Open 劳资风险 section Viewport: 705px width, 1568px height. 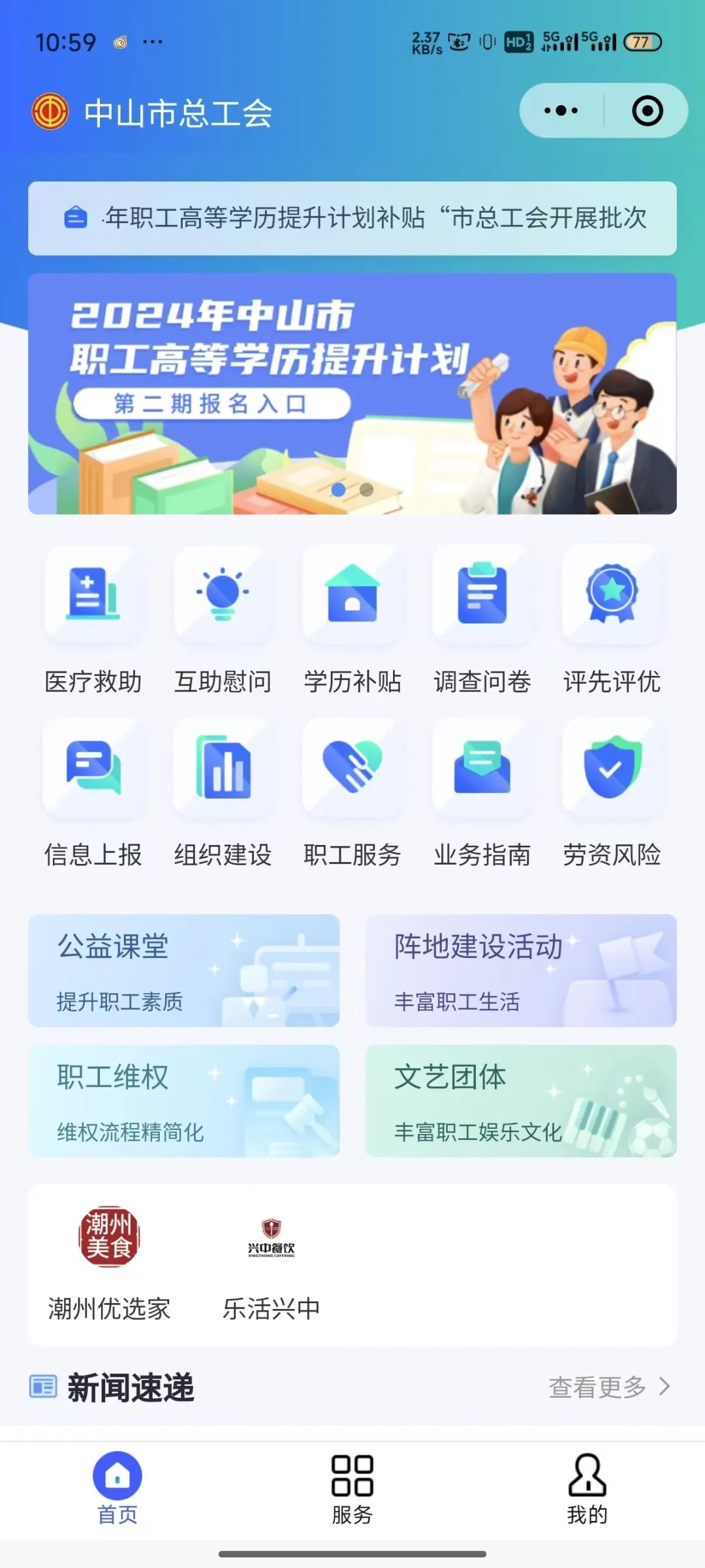pyautogui.click(x=612, y=793)
